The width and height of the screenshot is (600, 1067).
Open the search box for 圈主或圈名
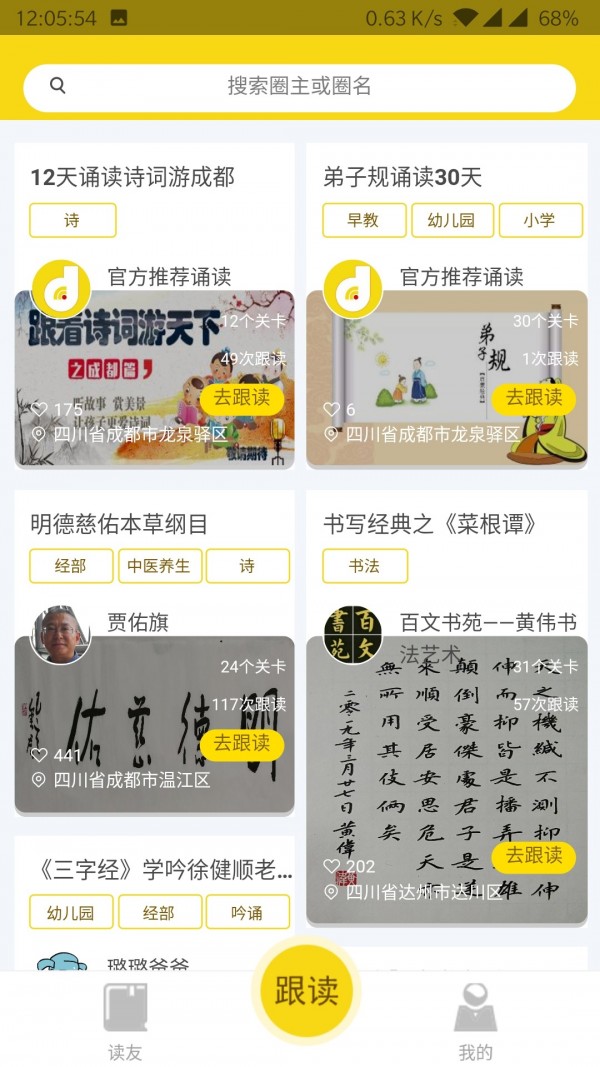(x=299, y=87)
